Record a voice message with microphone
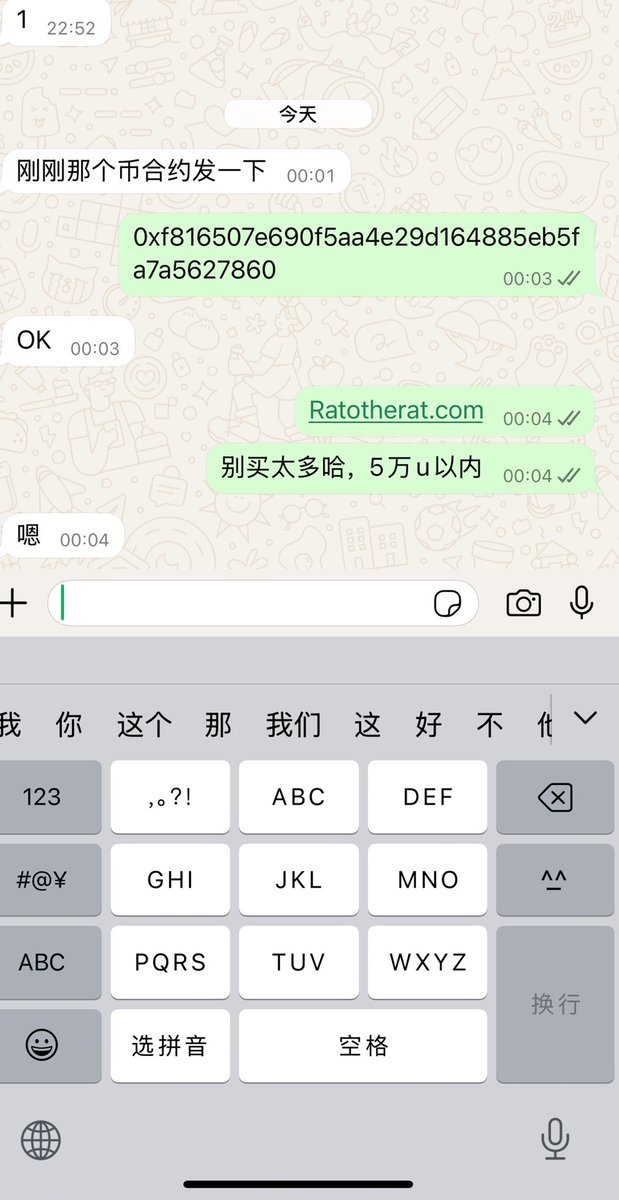This screenshot has height=1200, width=619. pos(581,602)
